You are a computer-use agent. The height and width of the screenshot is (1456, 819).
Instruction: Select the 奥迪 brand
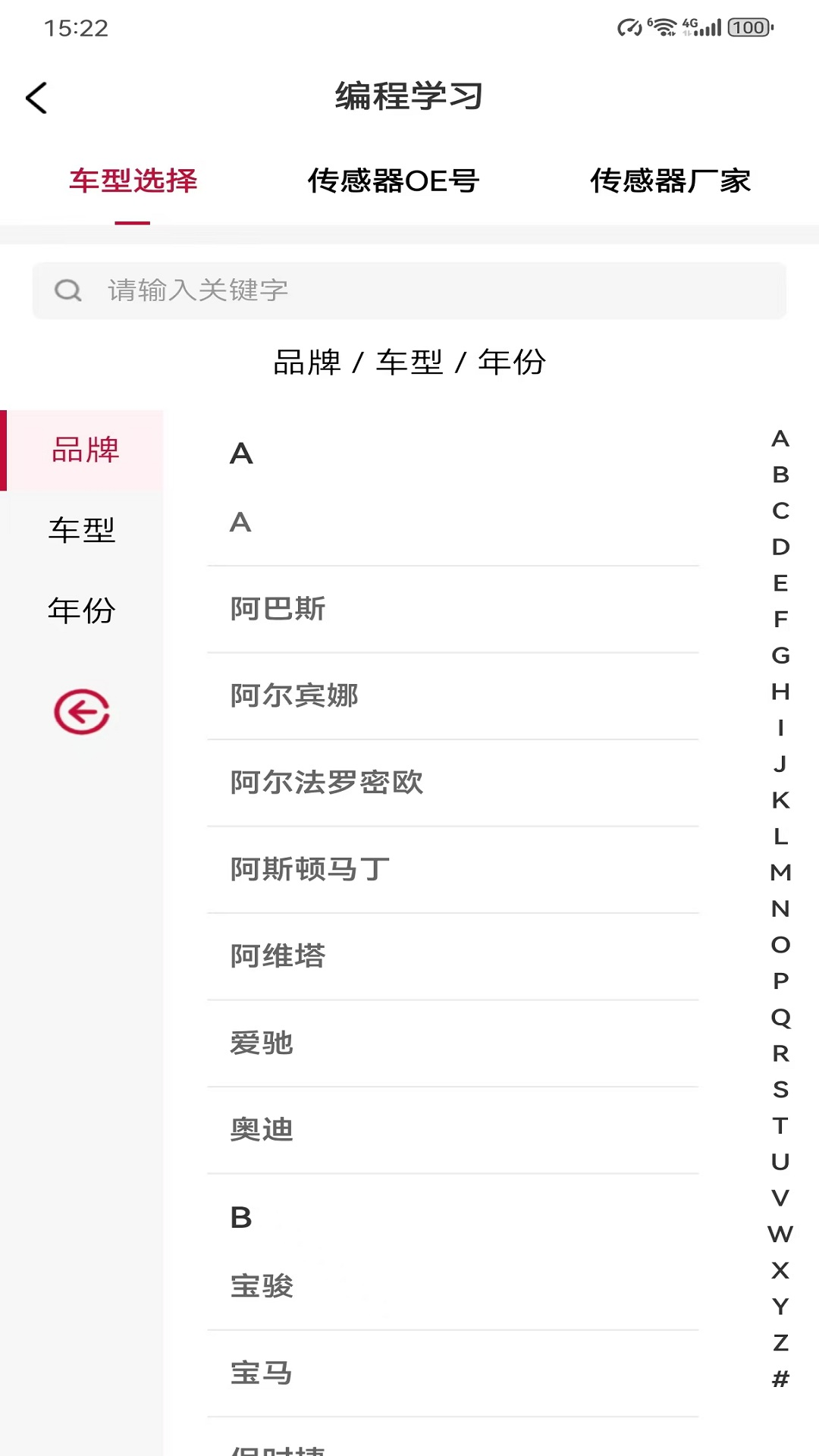point(261,1129)
